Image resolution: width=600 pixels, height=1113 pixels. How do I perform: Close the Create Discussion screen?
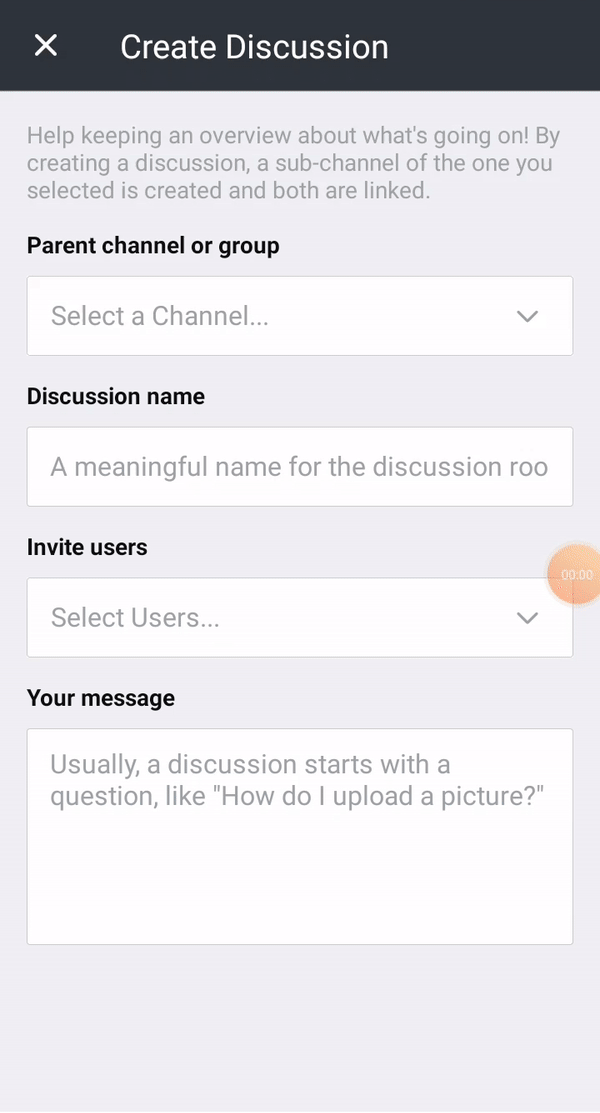46,46
